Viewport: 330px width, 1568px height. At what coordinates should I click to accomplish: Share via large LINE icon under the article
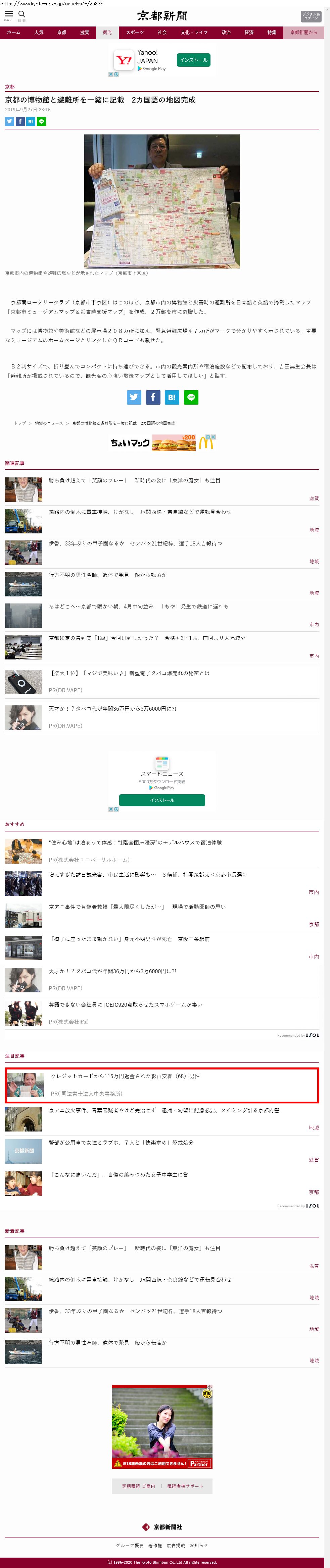tap(191, 397)
